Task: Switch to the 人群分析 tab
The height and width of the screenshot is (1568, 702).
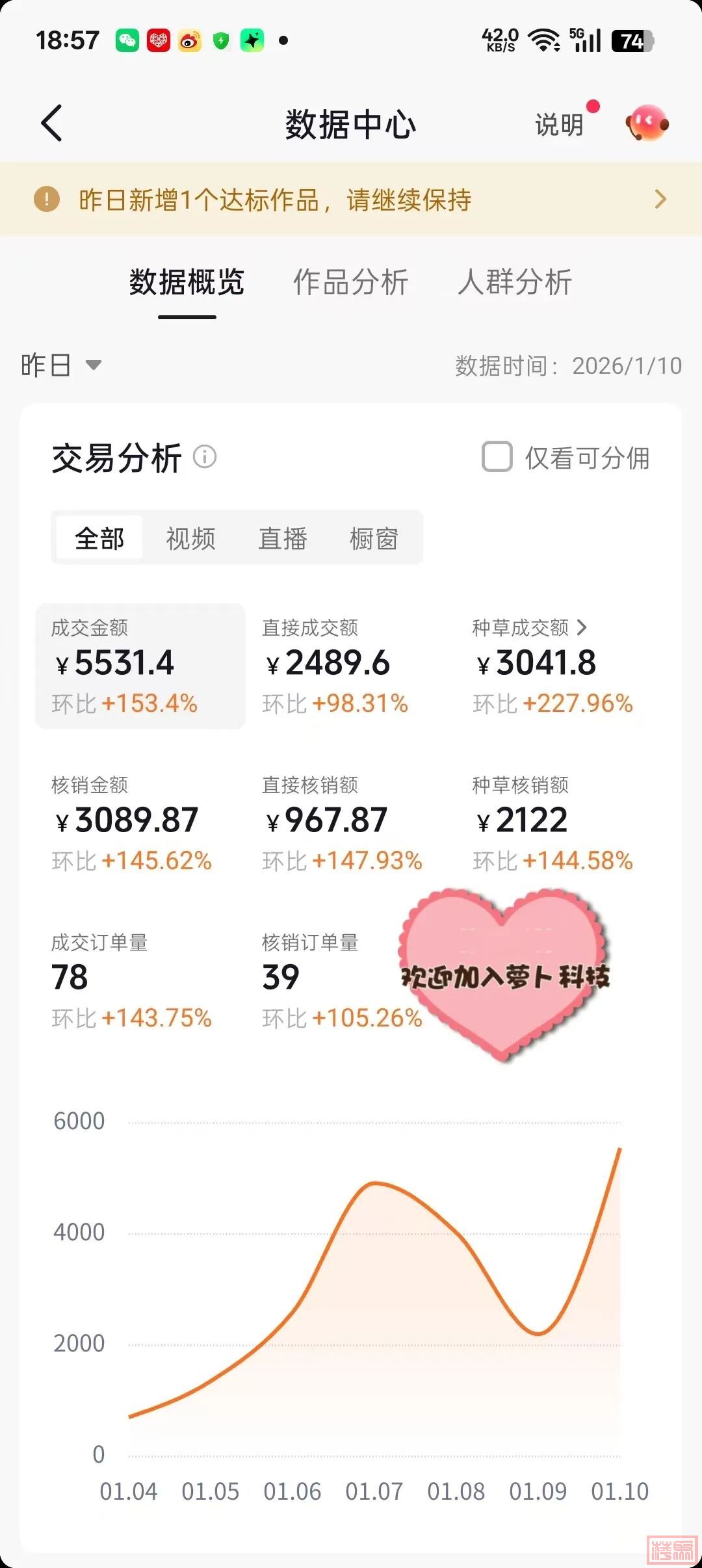Action: click(514, 283)
